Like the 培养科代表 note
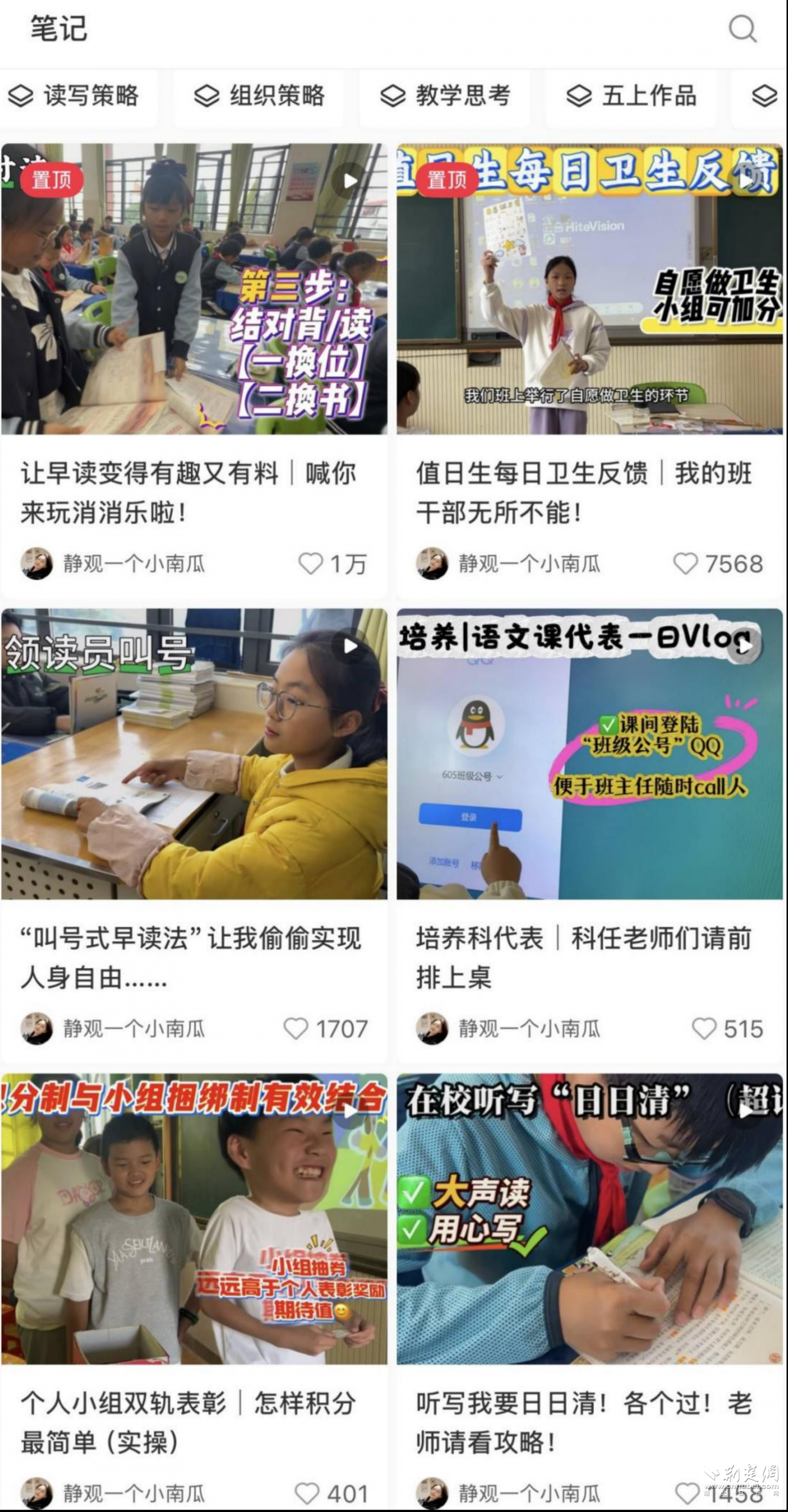Screen dimensions: 788x1512 click(x=703, y=1028)
